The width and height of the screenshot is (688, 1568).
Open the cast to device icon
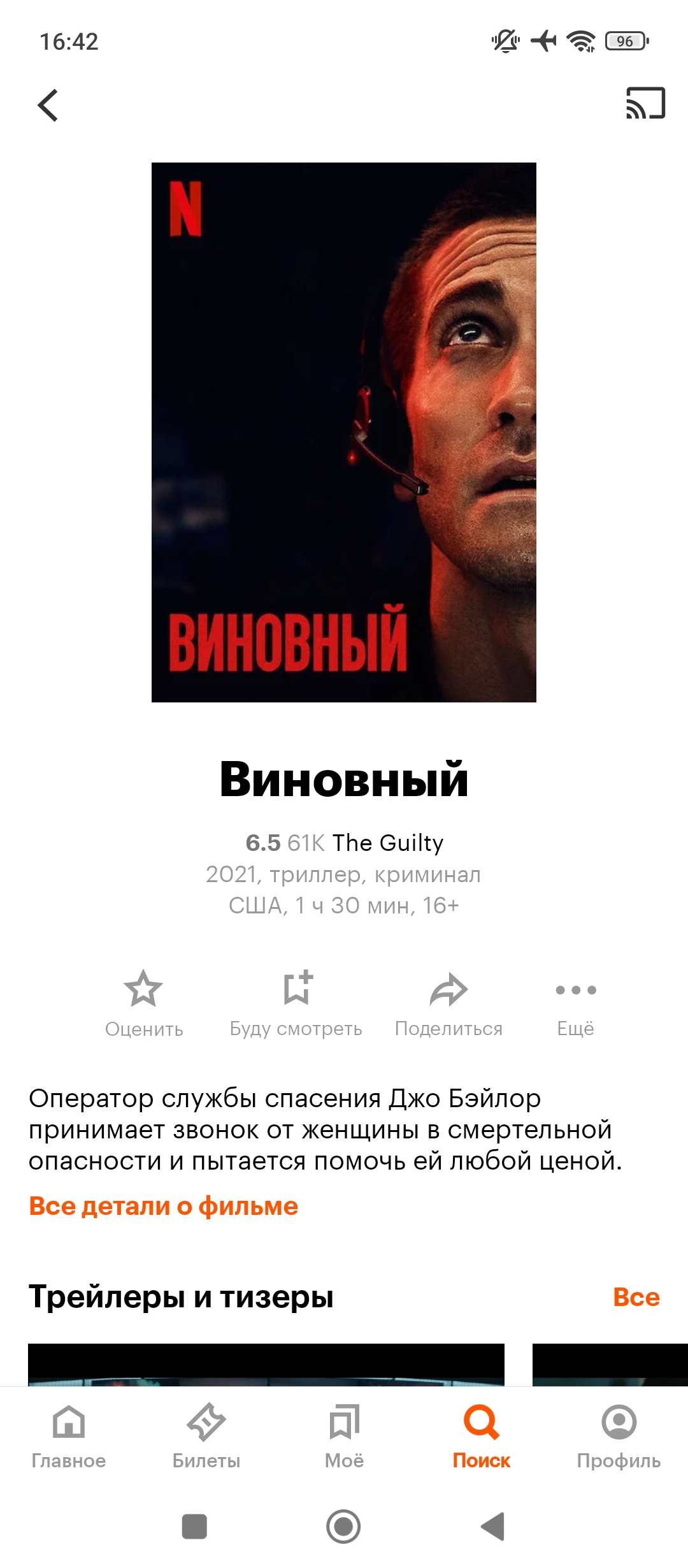coord(645,103)
